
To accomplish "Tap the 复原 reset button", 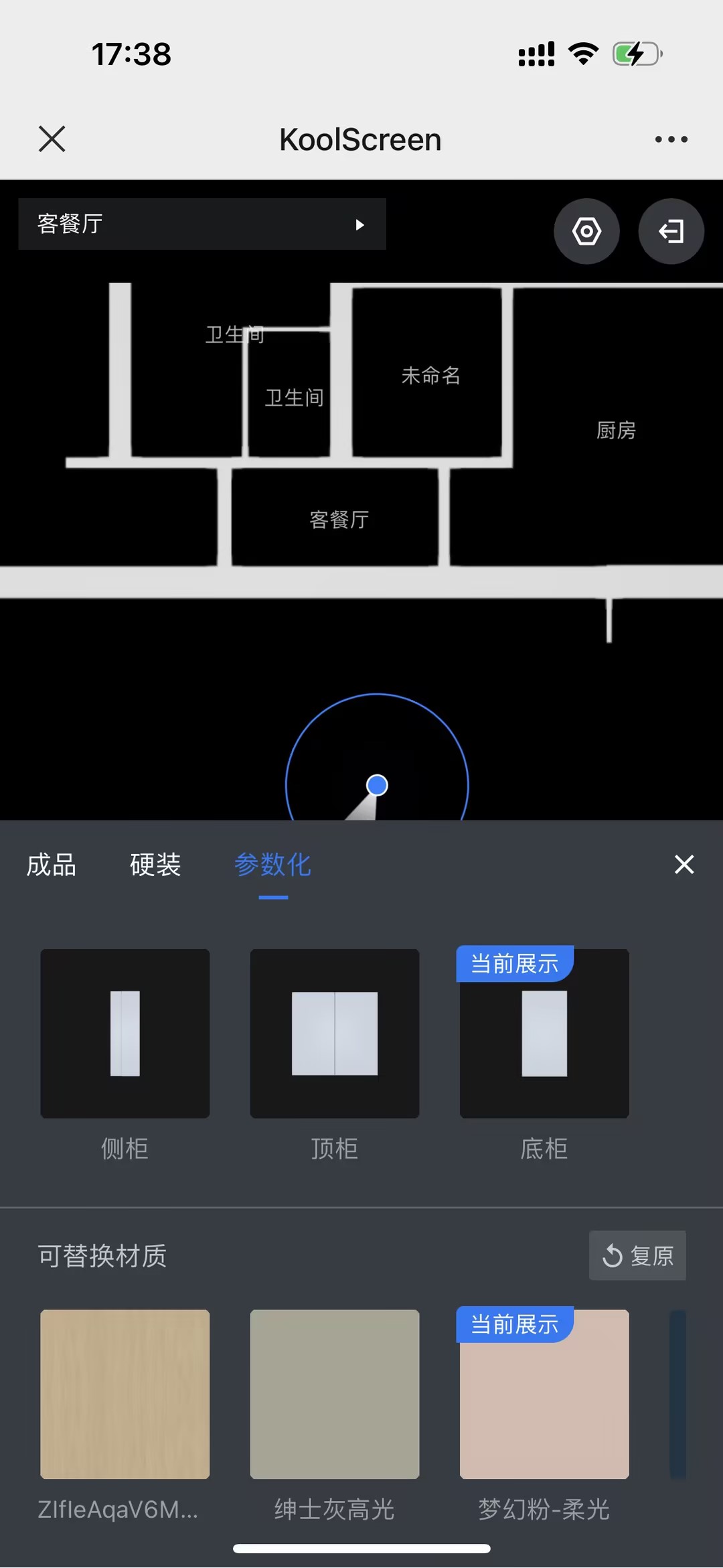I will tap(637, 1256).
